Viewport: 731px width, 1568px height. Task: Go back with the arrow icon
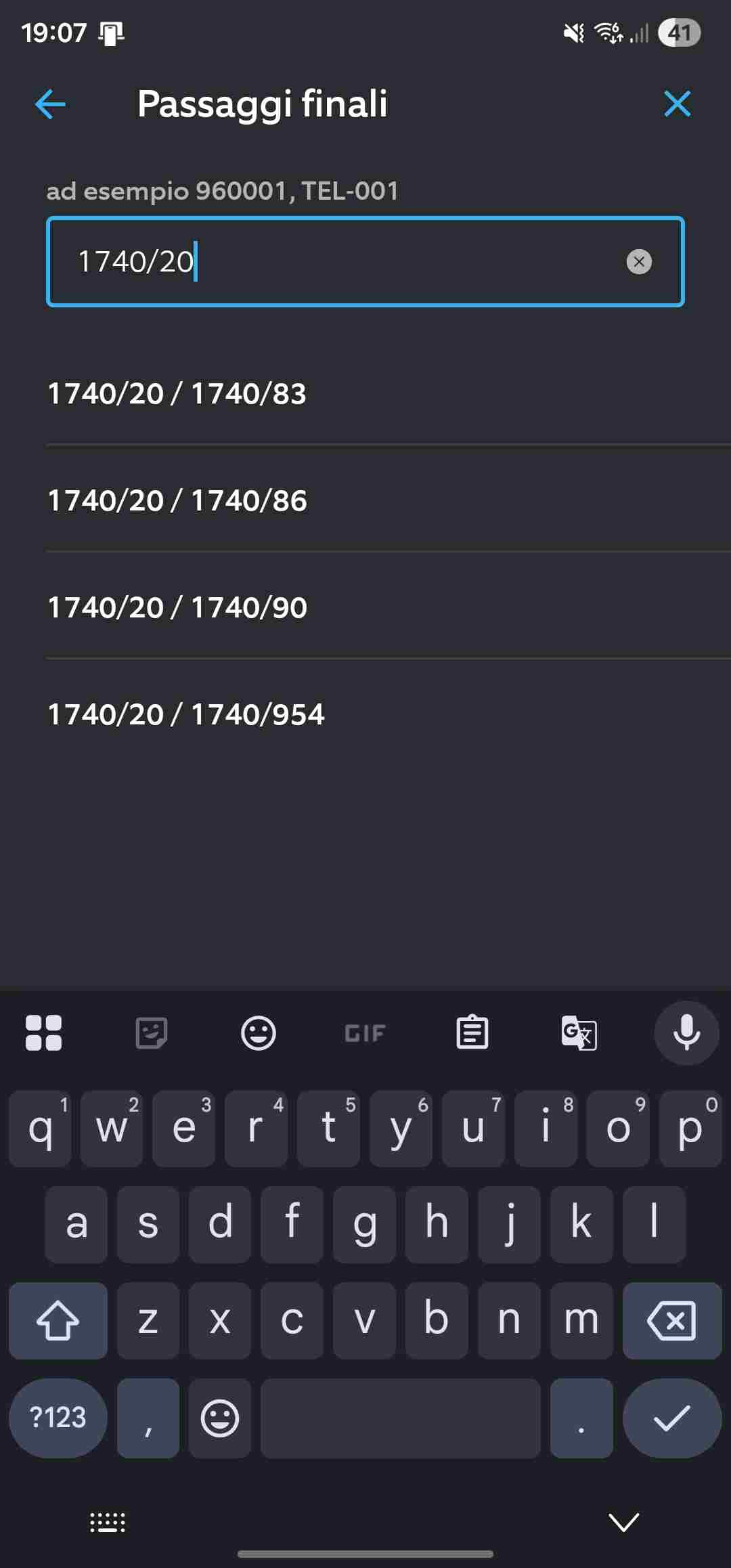pos(50,104)
